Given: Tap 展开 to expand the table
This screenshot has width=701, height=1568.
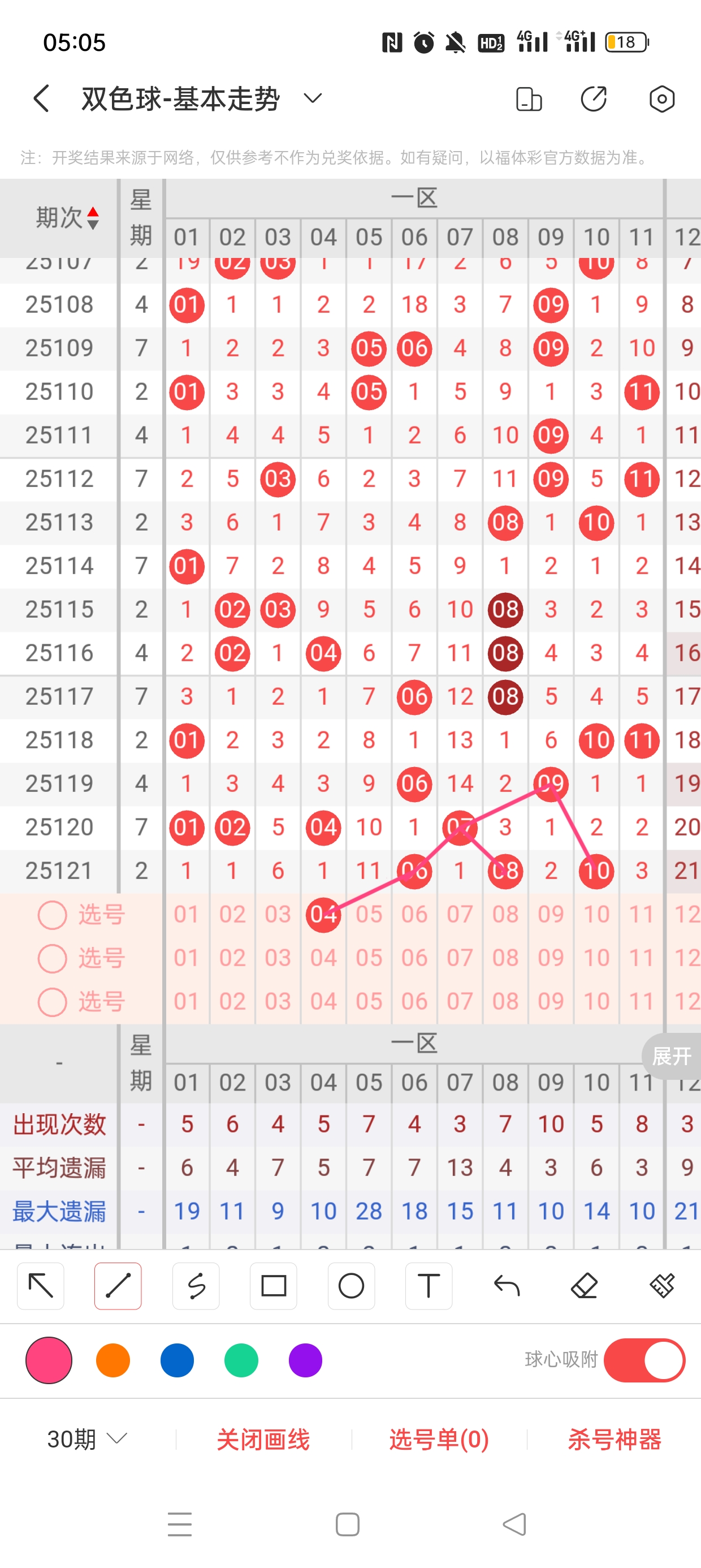Looking at the screenshot, I should (671, 1056).
